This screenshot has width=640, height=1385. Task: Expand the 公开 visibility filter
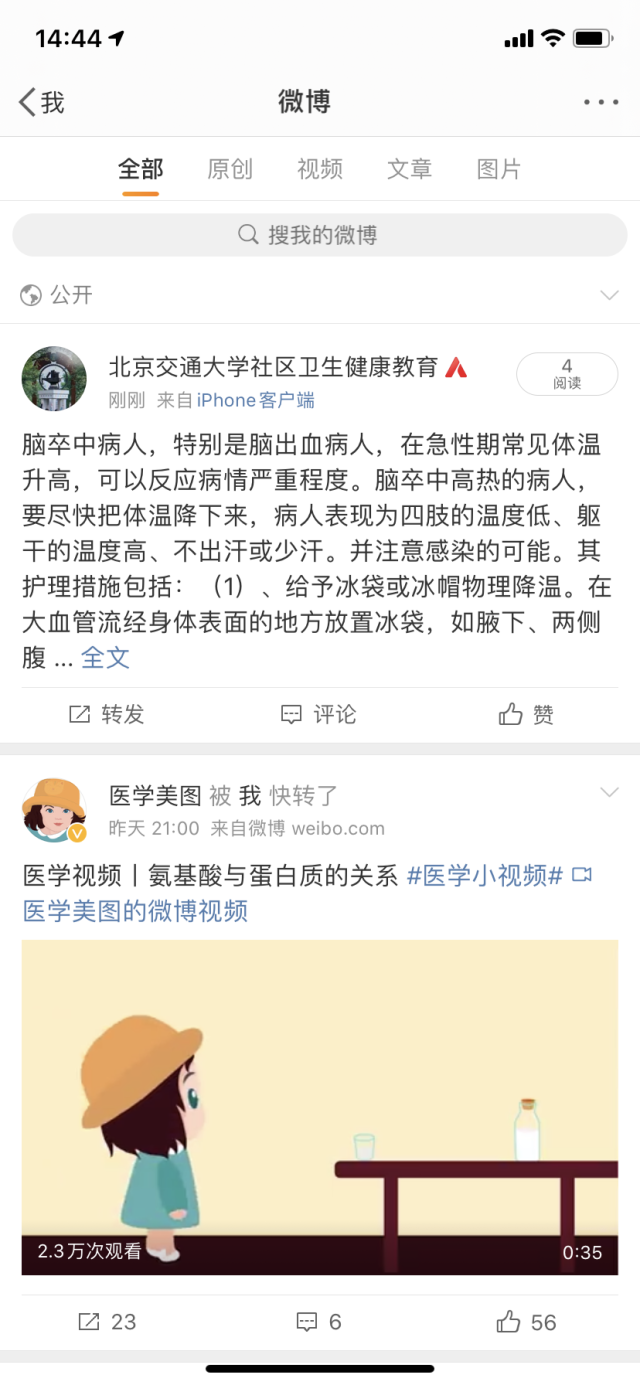pyautogui.click(x=608, y=295)
